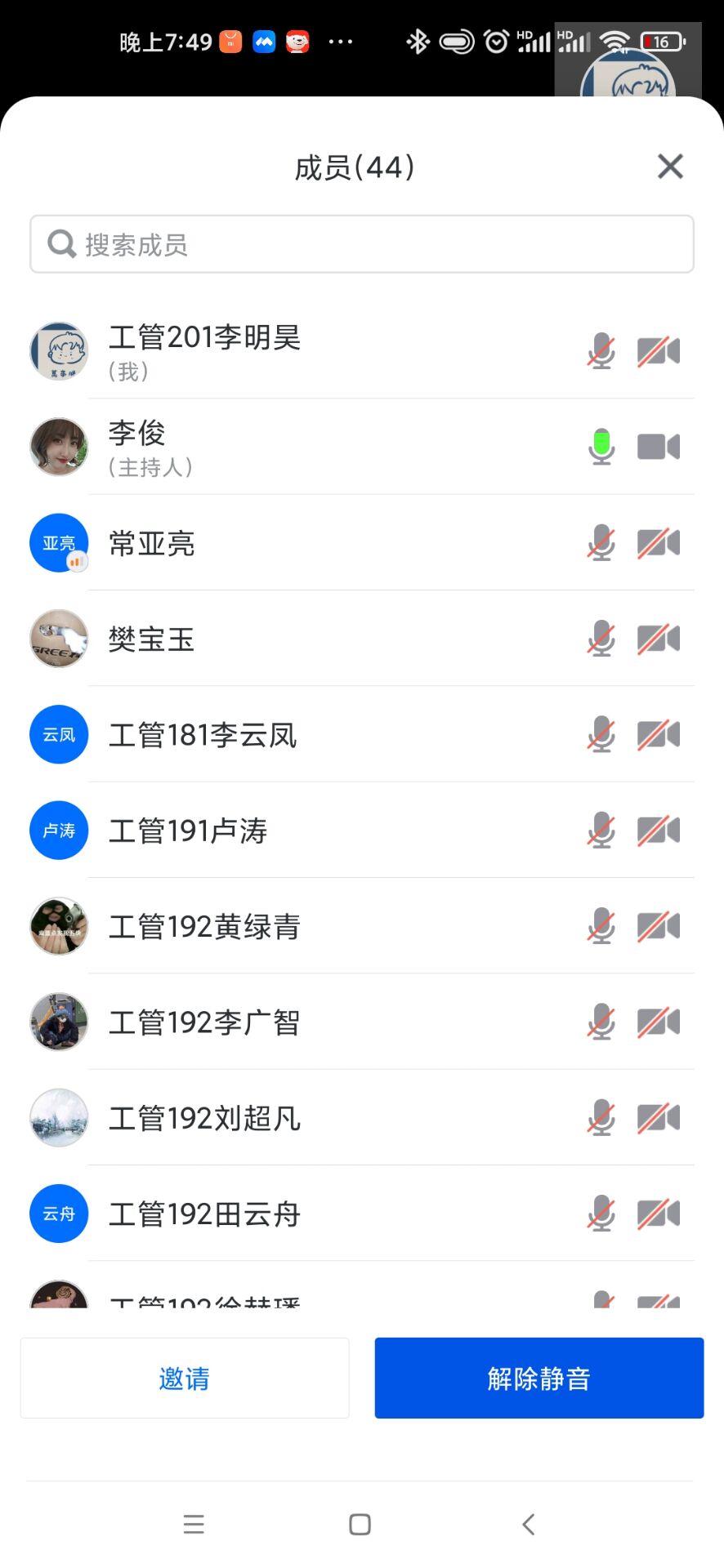Go back with system back button

click(529, 1524)
